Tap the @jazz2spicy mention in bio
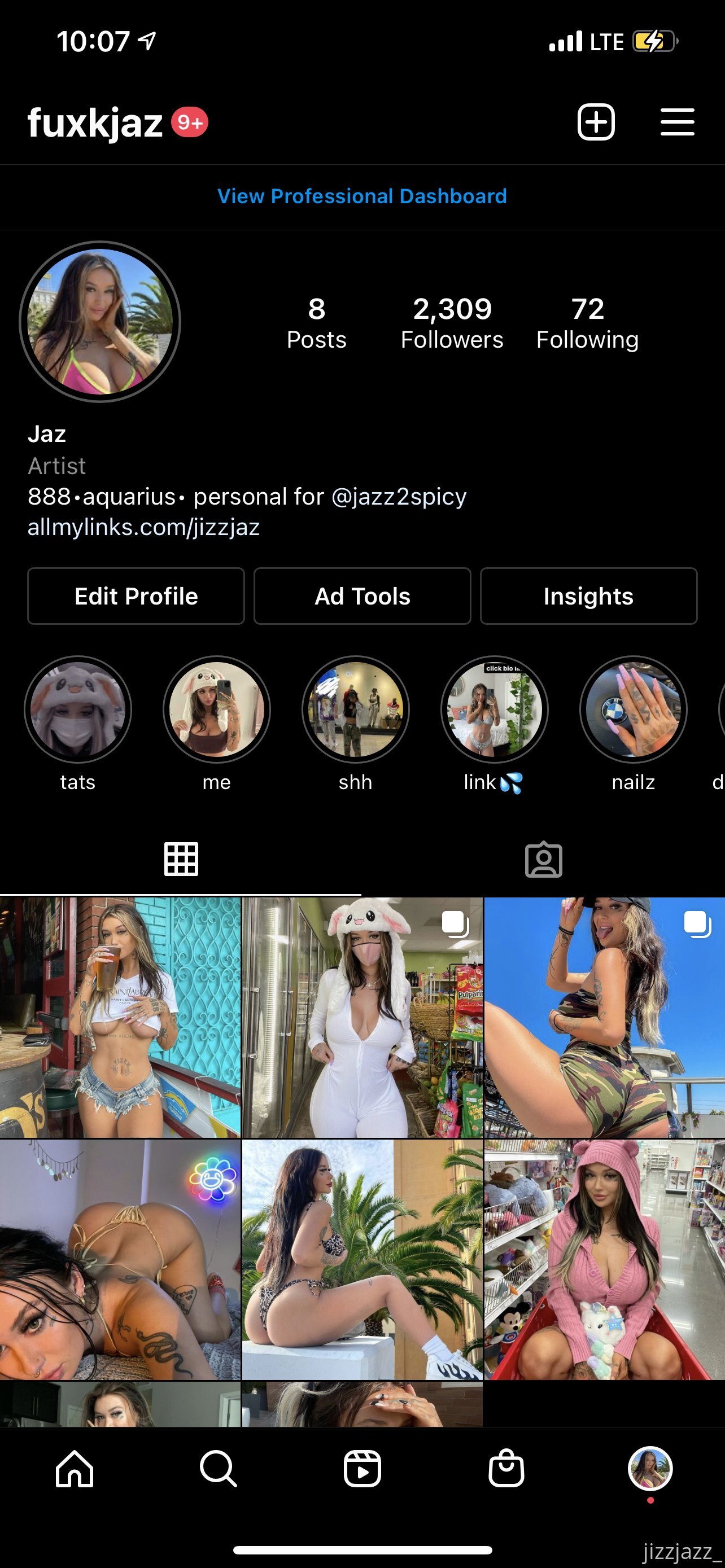The image size is (725, 1568). pos(399,497)
